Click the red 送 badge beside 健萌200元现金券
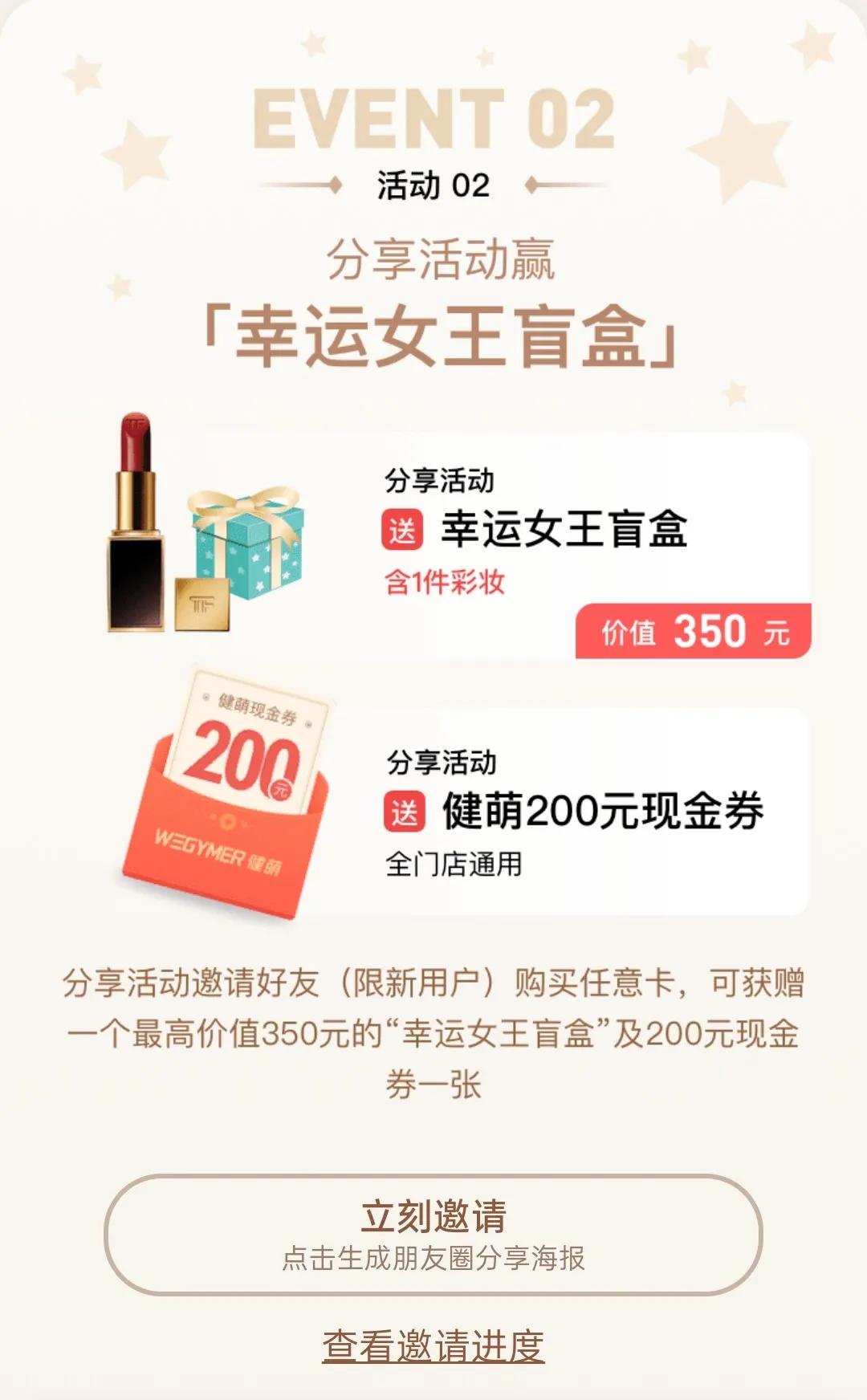867x1400 pixels. 406,812
